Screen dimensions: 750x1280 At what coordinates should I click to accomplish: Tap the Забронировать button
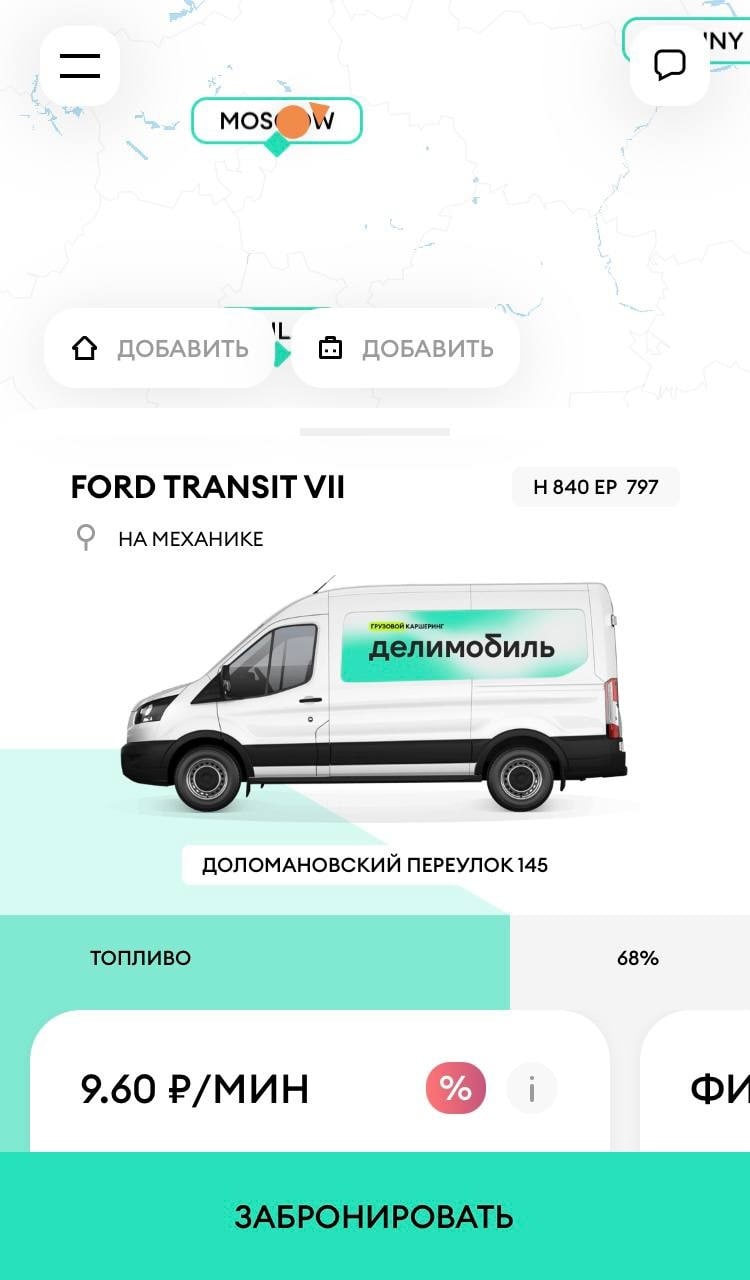(375, 1216)
